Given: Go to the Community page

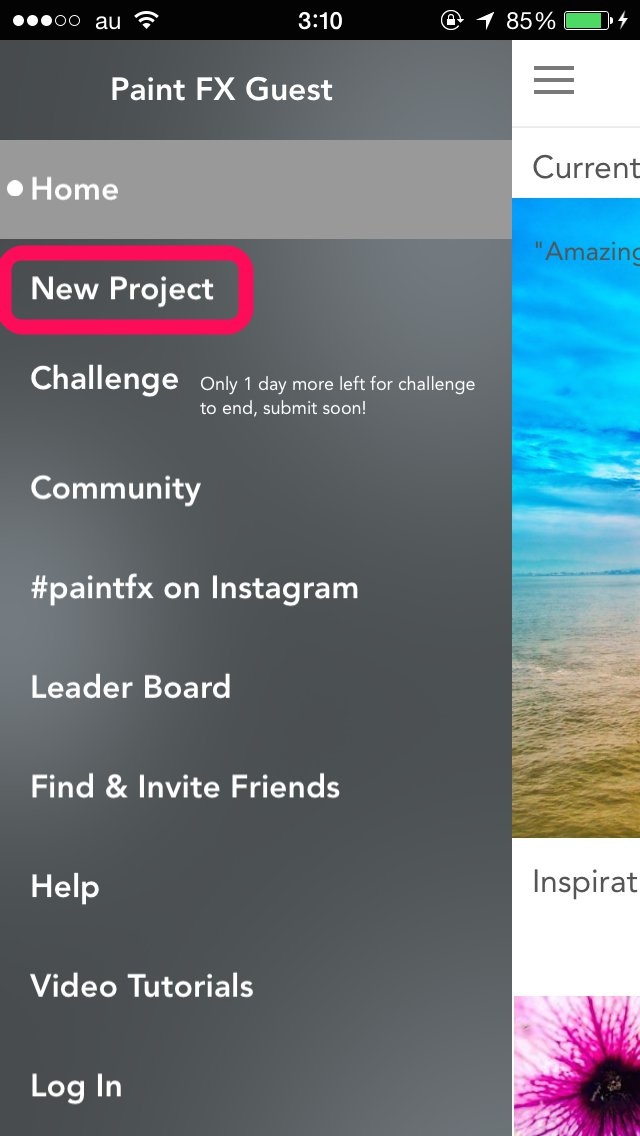Looking at the screenshot, I should 116,488.
